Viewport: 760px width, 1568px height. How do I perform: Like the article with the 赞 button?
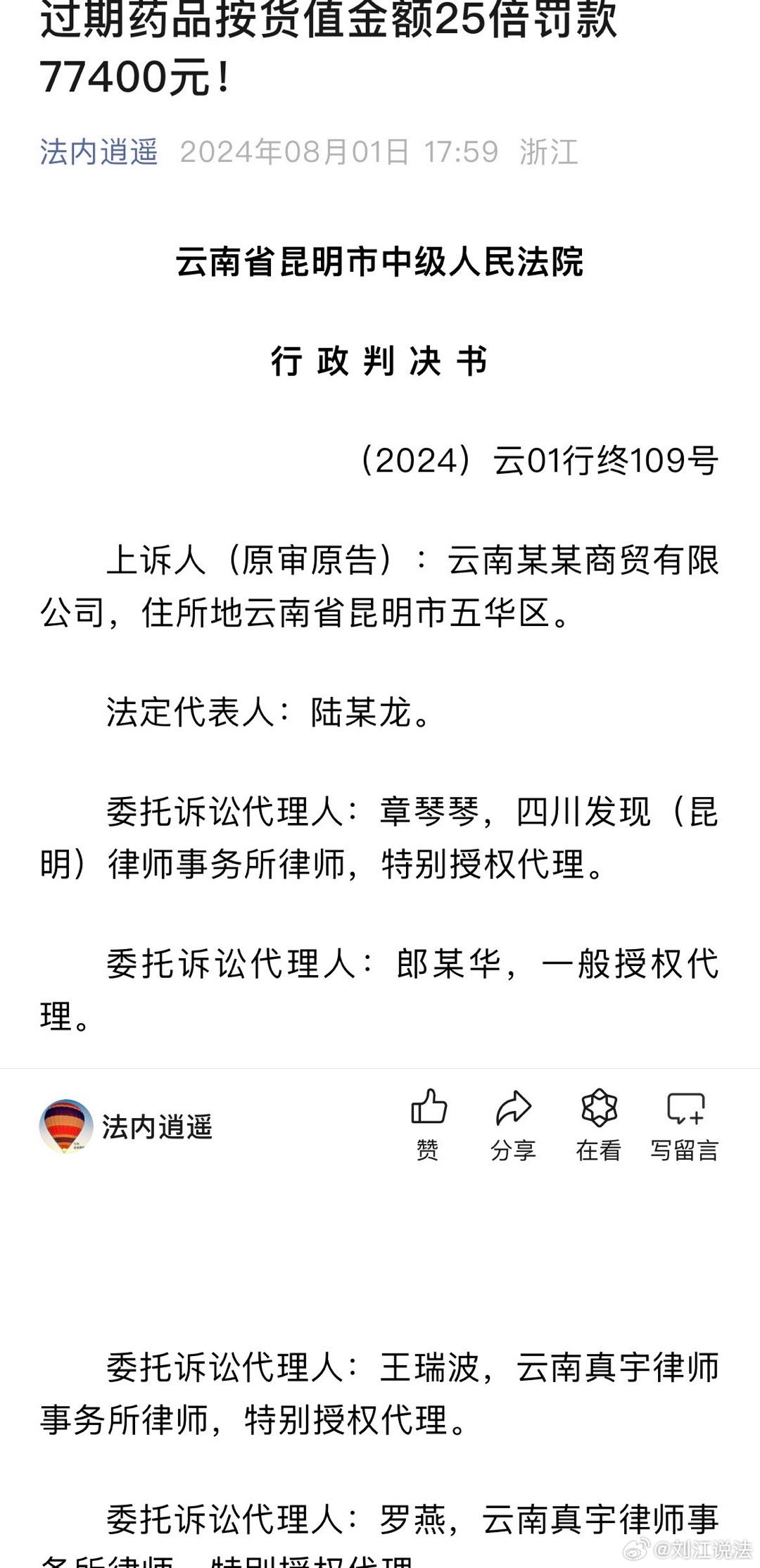coord(428,1125)
